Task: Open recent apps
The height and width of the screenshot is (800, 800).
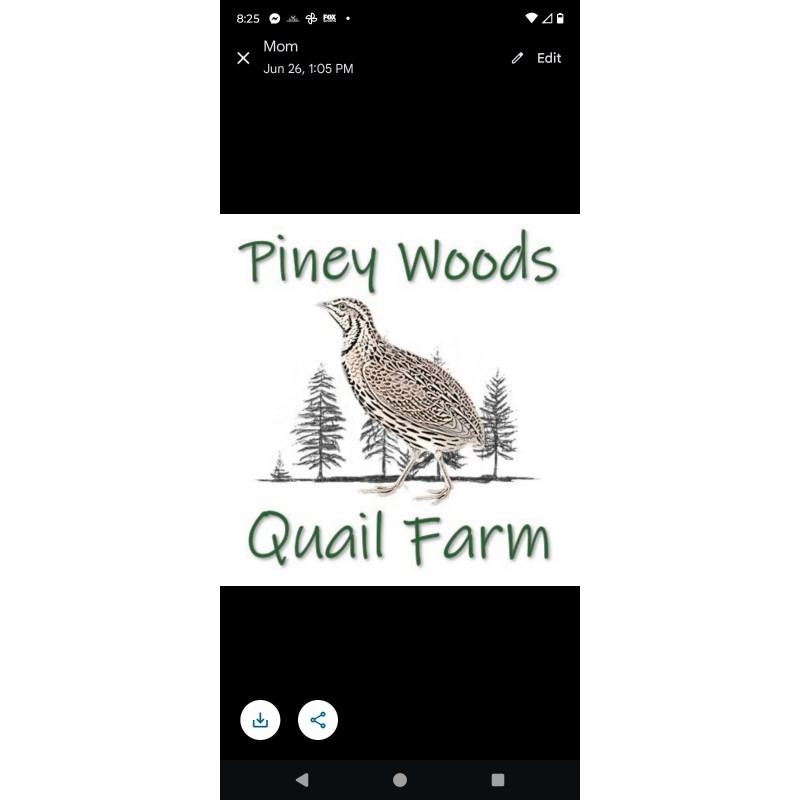Action: 498,780
